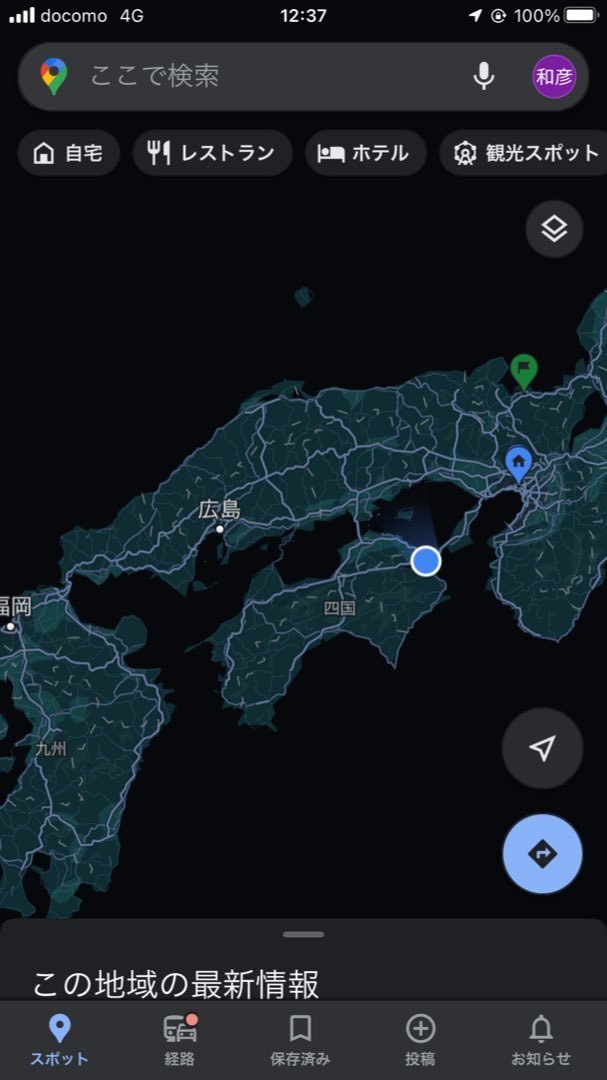The image size is (607, 1080).
Task: Tap the green flag pin on the map
Action: pyautogui.click(x=522, y=371)
